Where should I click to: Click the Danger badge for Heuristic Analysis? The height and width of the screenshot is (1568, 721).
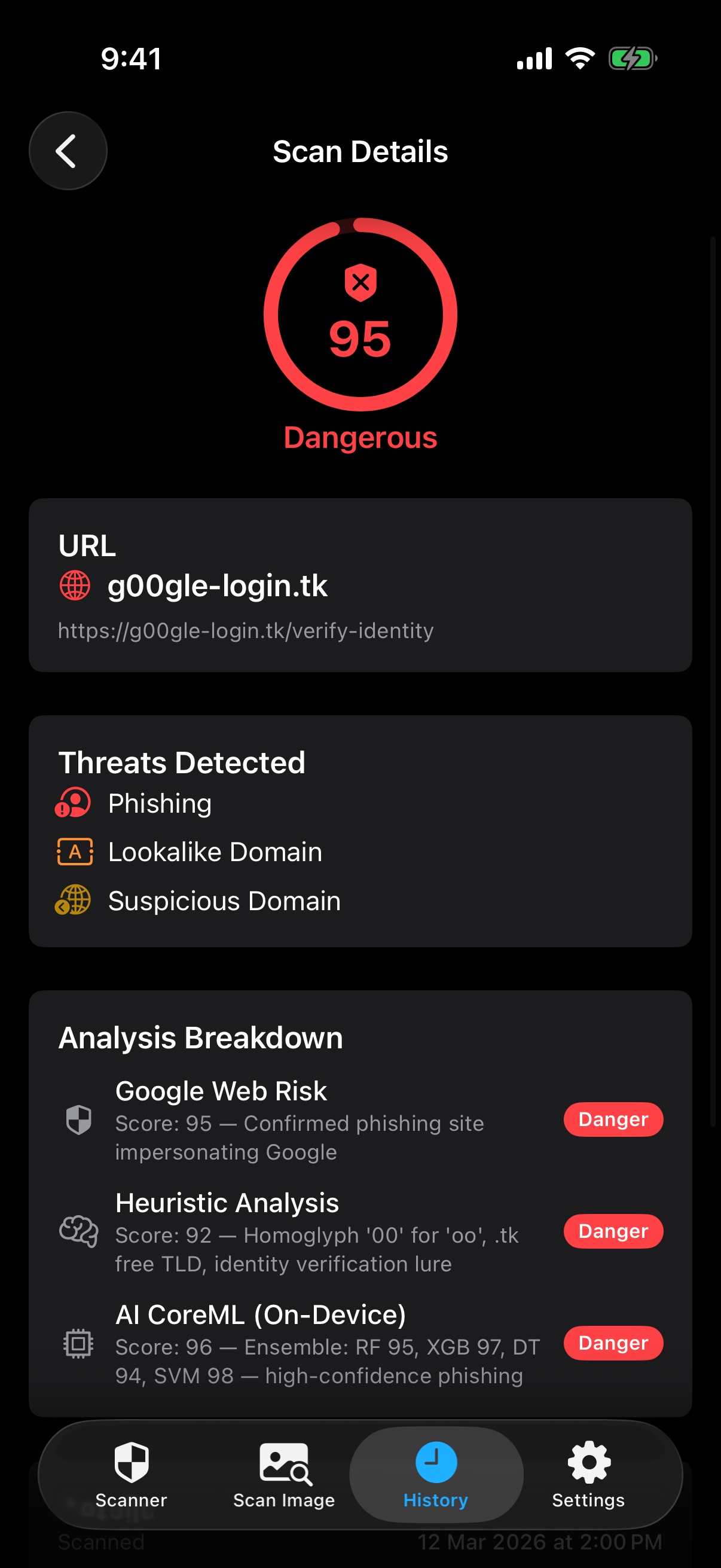(613, 1231)
